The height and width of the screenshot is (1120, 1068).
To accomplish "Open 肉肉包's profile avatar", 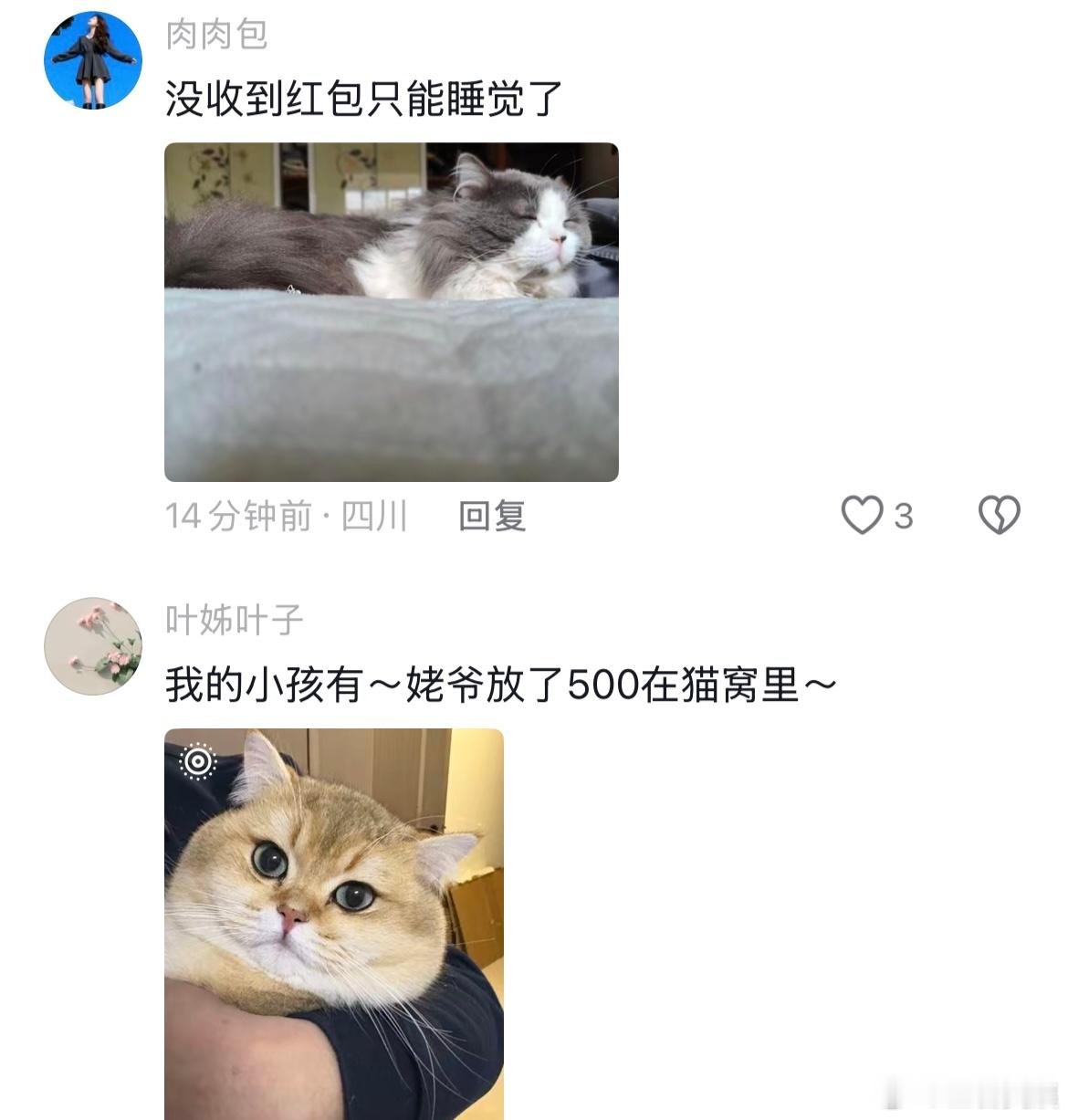I will coord(91,57).
